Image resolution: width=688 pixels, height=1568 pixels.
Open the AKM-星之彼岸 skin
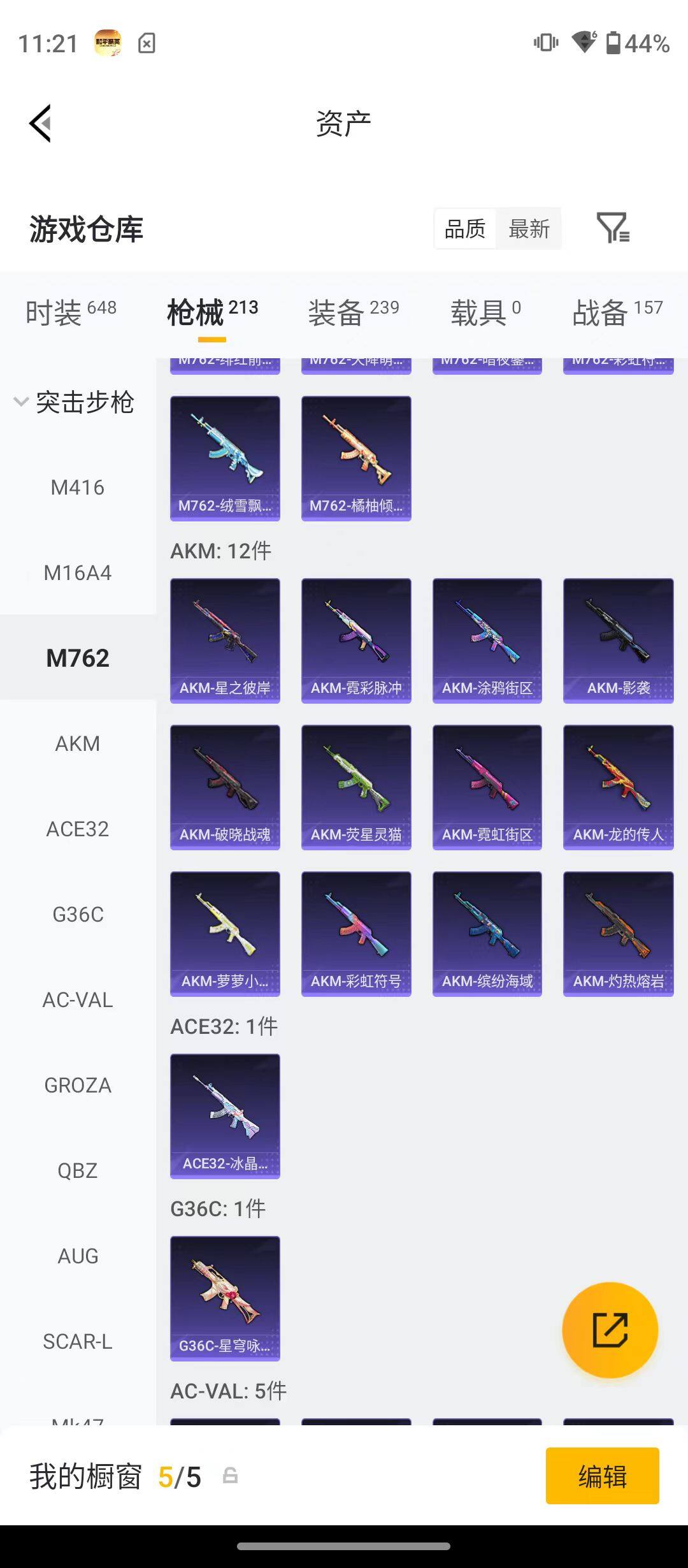point(225,641)
